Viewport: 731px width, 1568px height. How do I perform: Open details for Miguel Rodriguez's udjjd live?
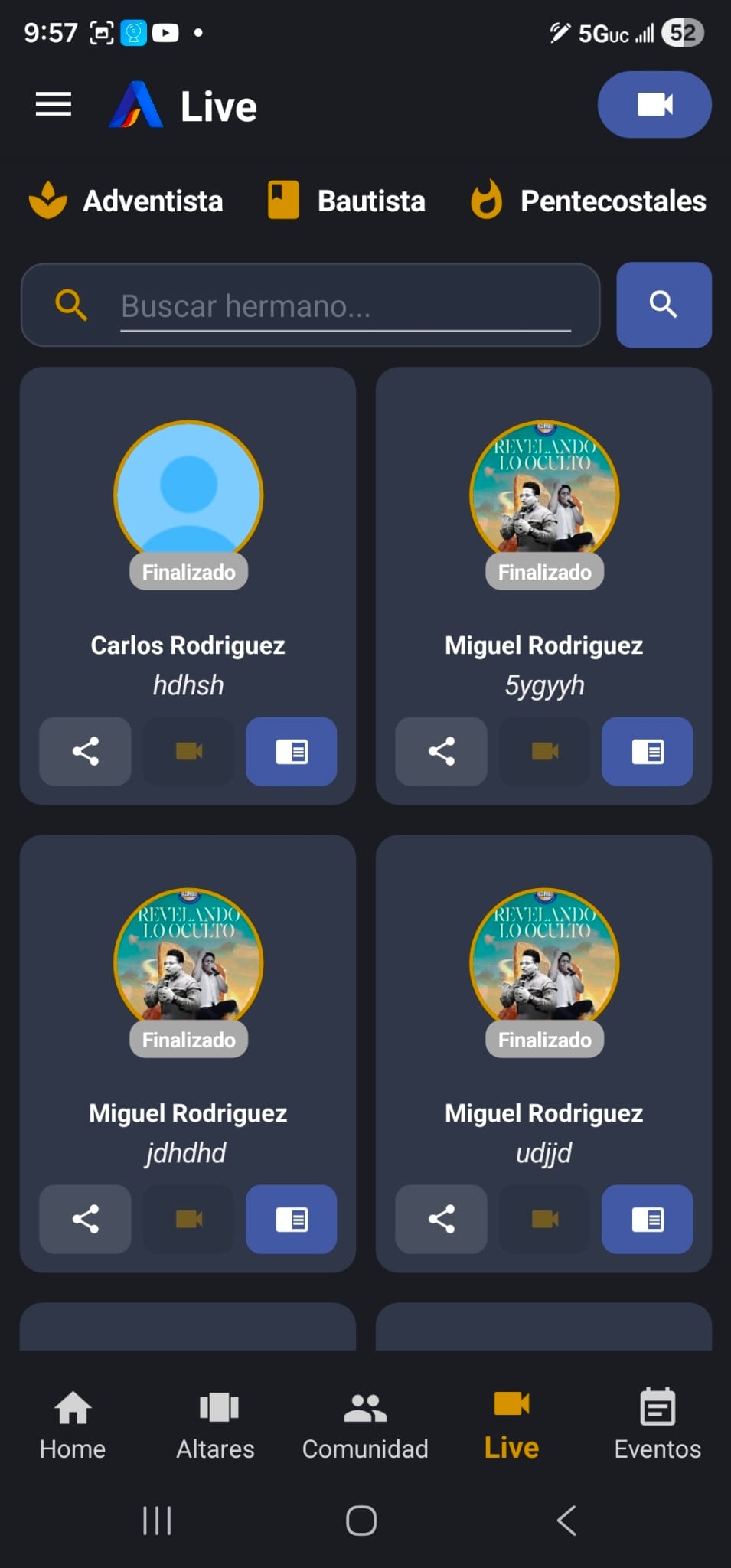point(647,1219)
